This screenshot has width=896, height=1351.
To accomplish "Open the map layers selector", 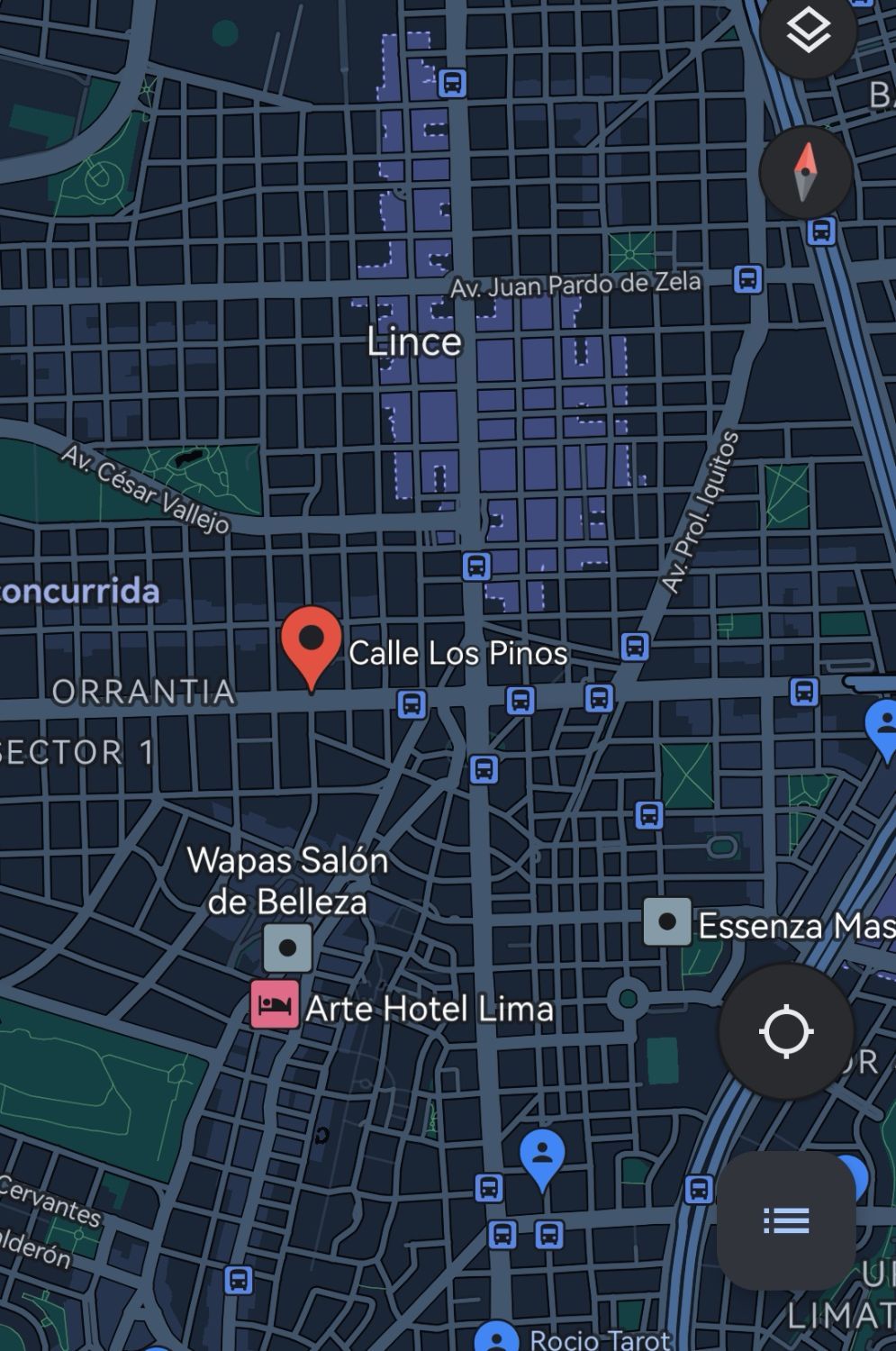I will click(x=808, y=33).
